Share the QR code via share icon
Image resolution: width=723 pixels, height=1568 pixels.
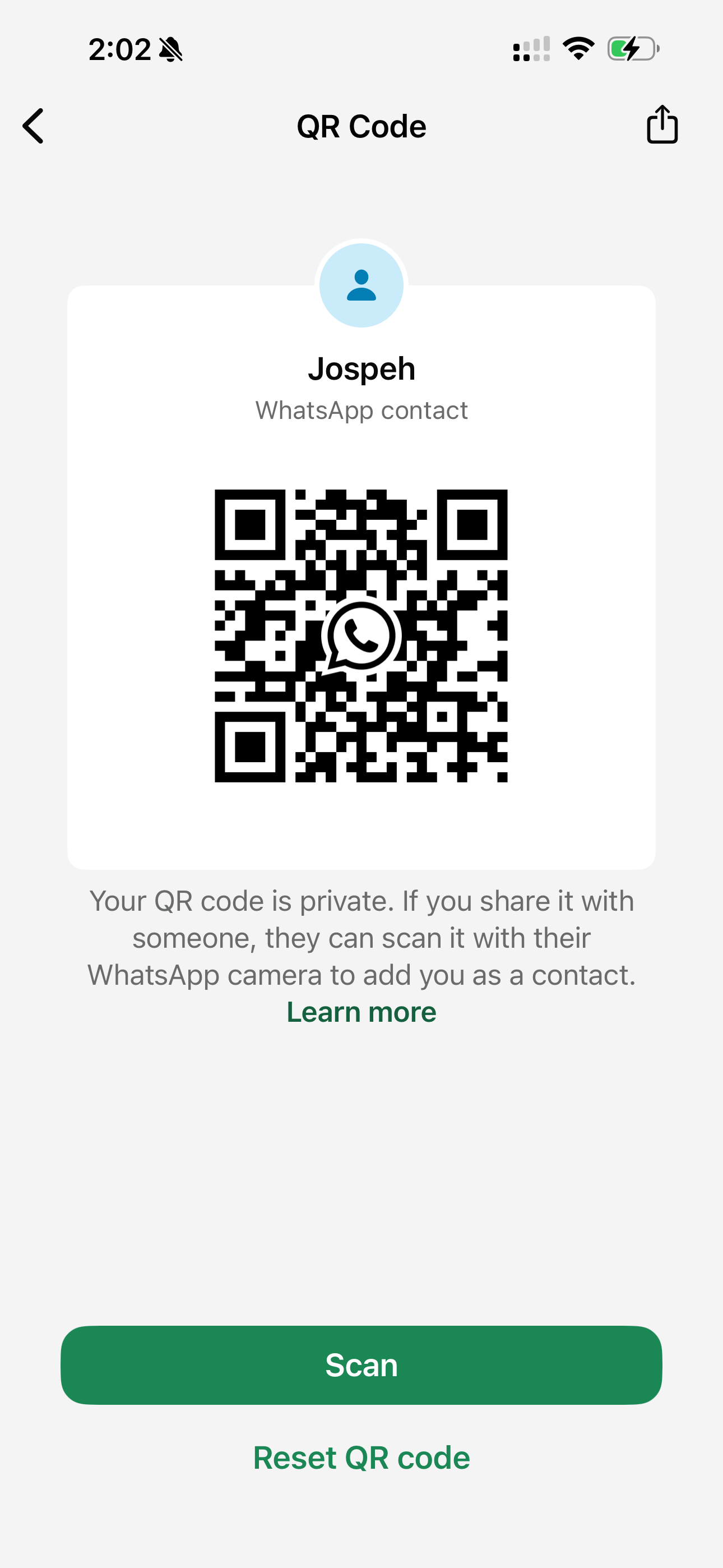pos(661,125)
